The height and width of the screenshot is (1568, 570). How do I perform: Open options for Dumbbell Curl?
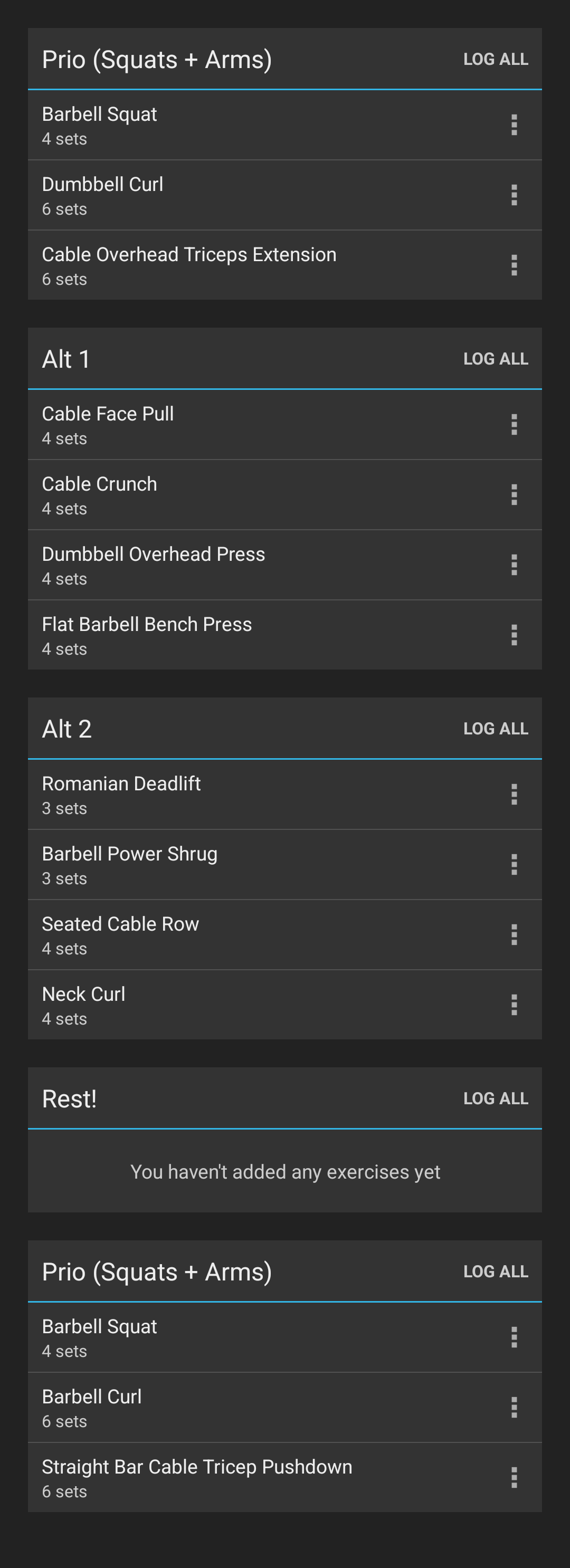(514, 195)
